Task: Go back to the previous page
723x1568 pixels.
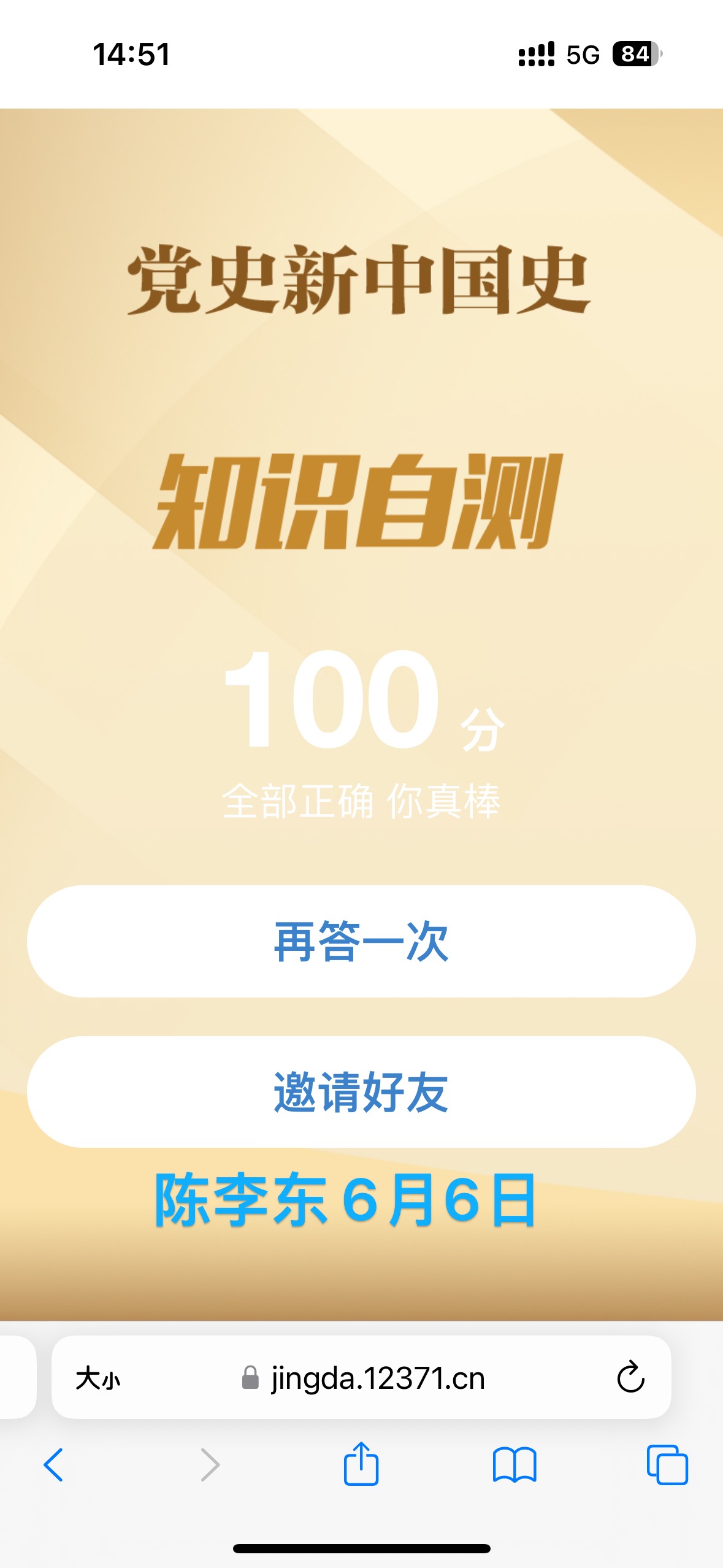Action: (54, 1465)
